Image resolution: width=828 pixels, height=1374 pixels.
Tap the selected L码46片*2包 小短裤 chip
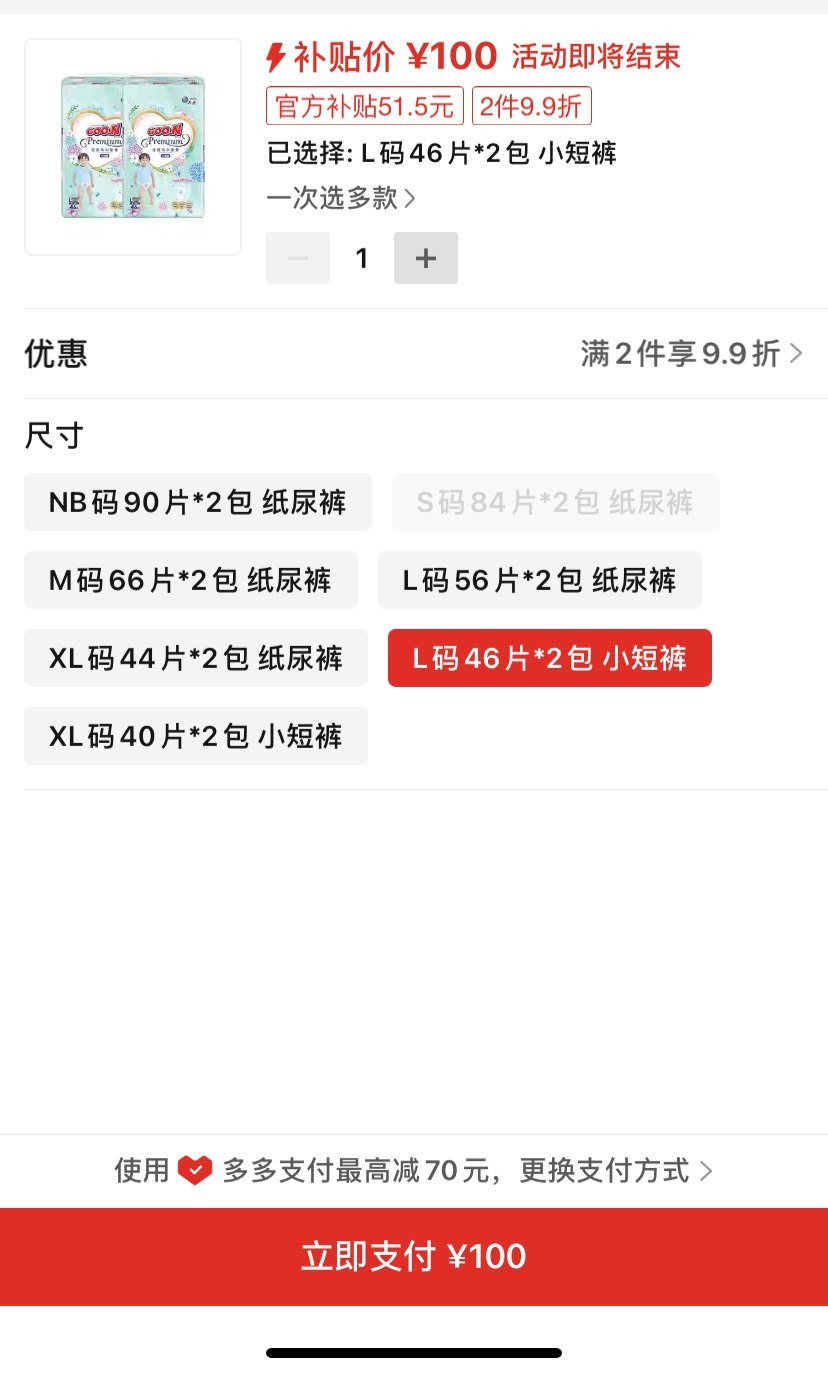(x=550, y=658)
